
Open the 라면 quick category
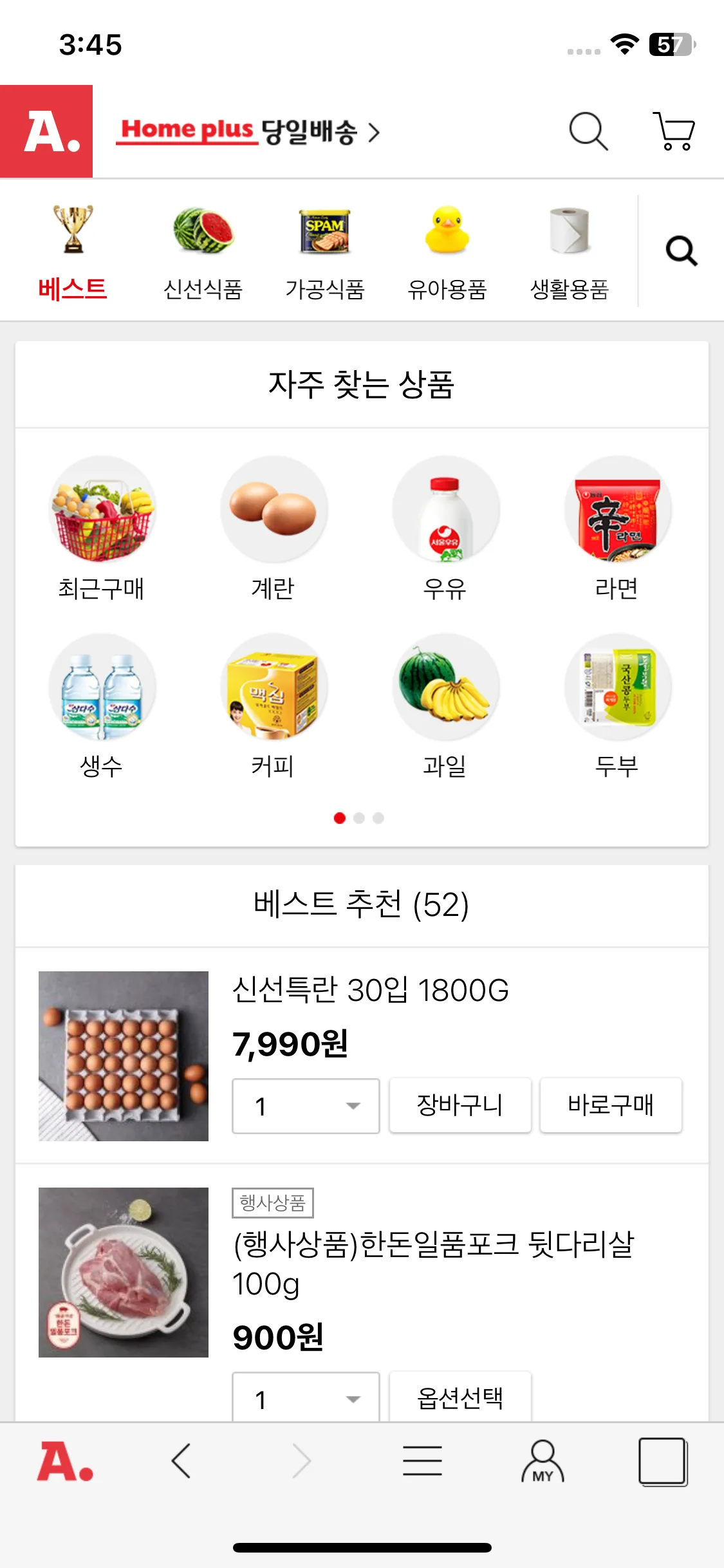click(x=617, y=528)
